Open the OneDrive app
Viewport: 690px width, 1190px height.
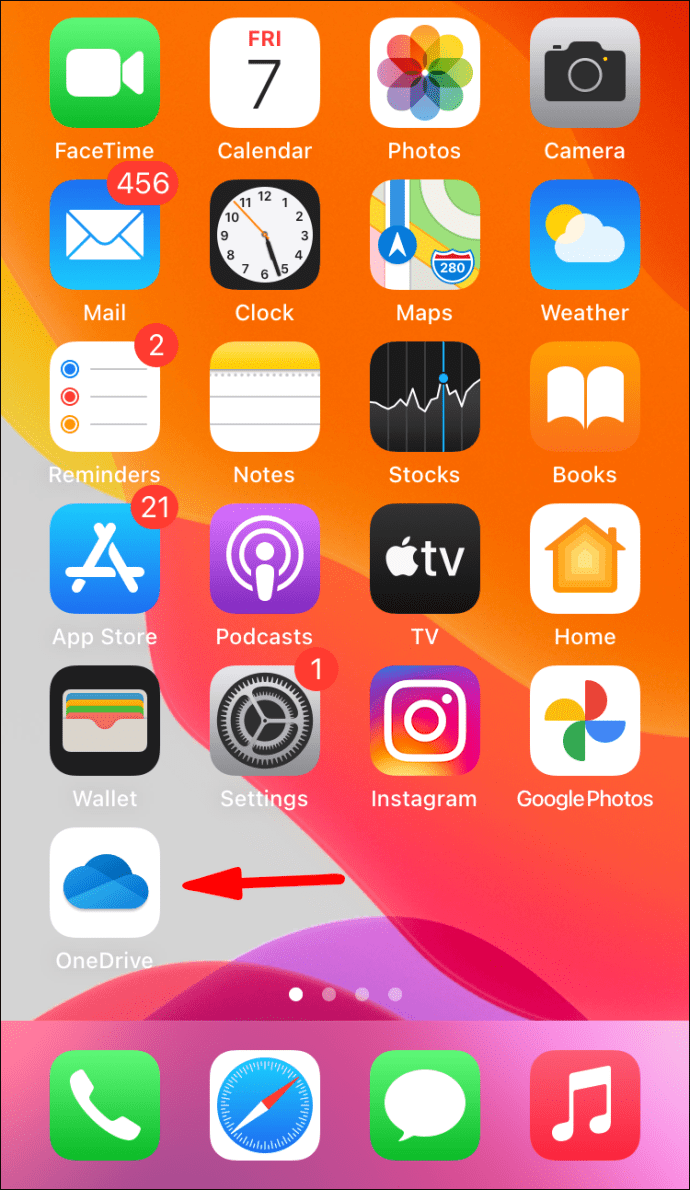coord(105,882)
